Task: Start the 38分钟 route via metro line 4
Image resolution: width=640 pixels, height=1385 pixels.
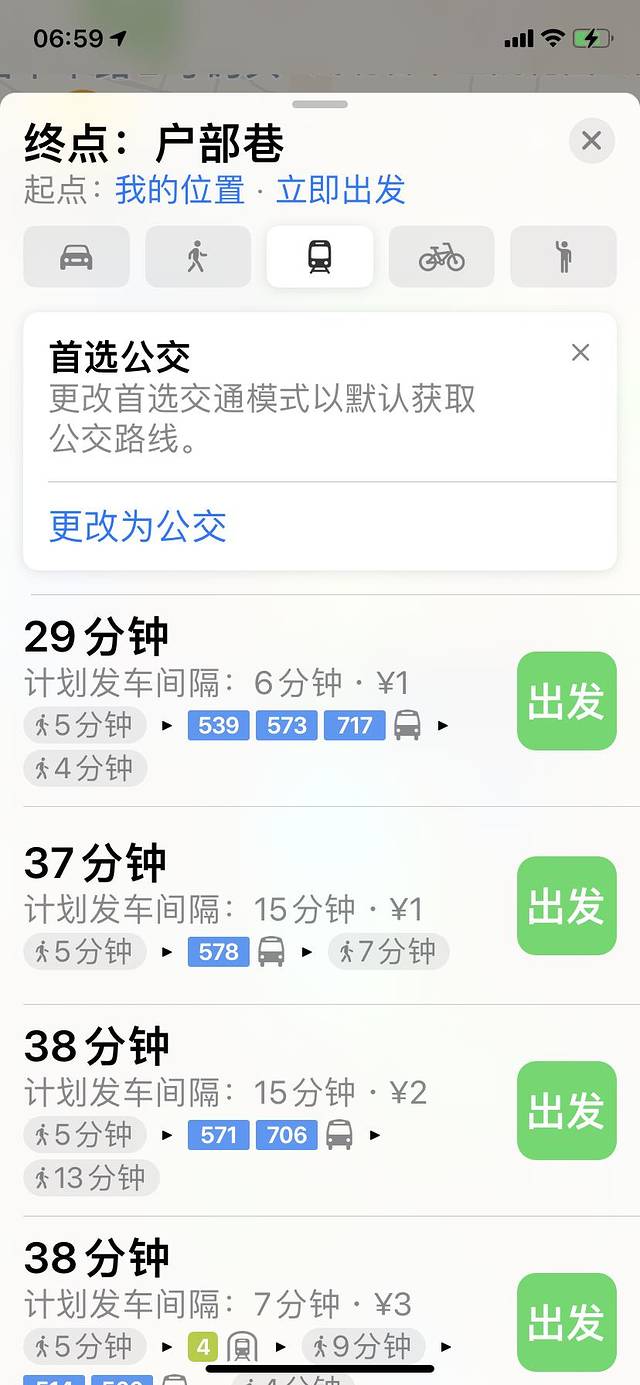Action: tap(566, 1322)
